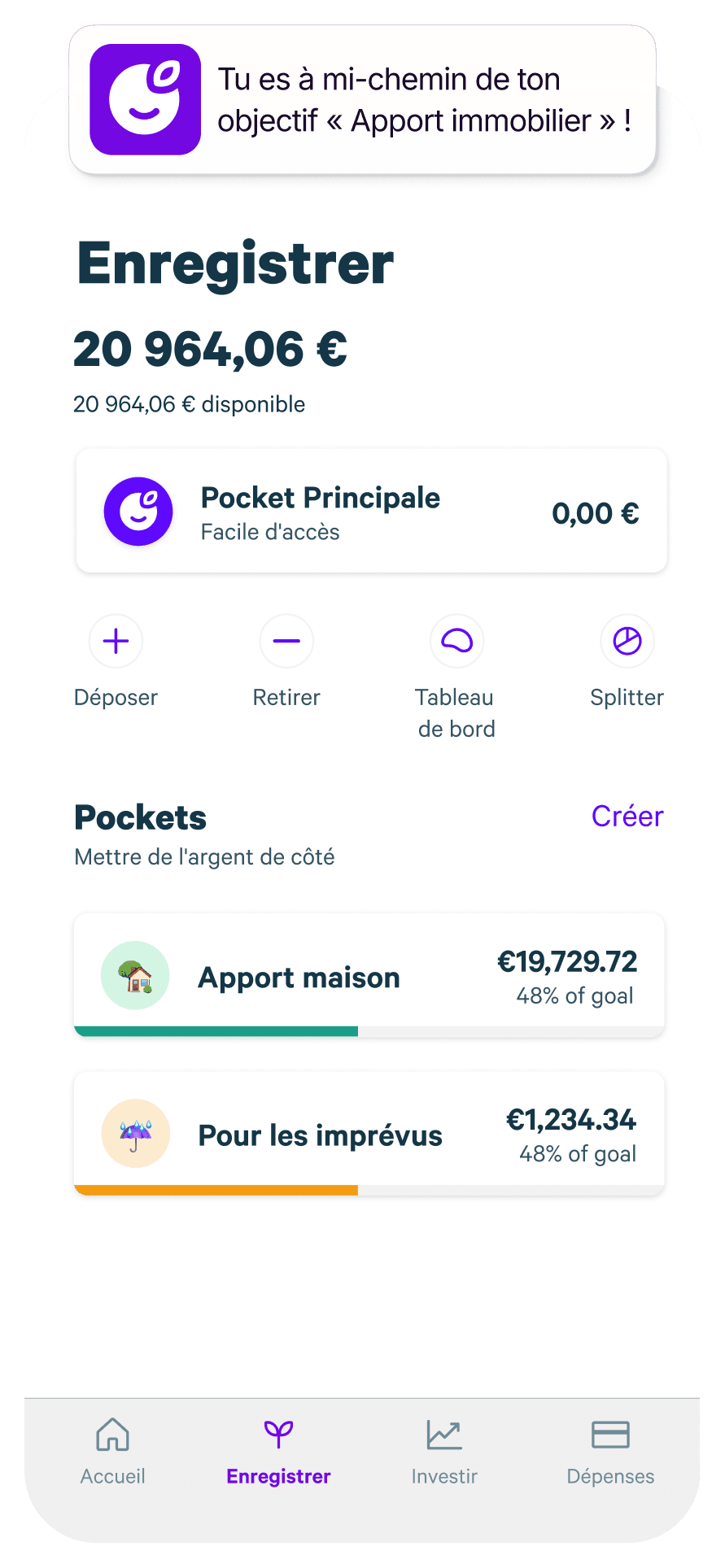The width and height of the screenshot is (725, 1568).
Task: Dismiss the Apport immobilier notification banner
Action: click(362, 99)
